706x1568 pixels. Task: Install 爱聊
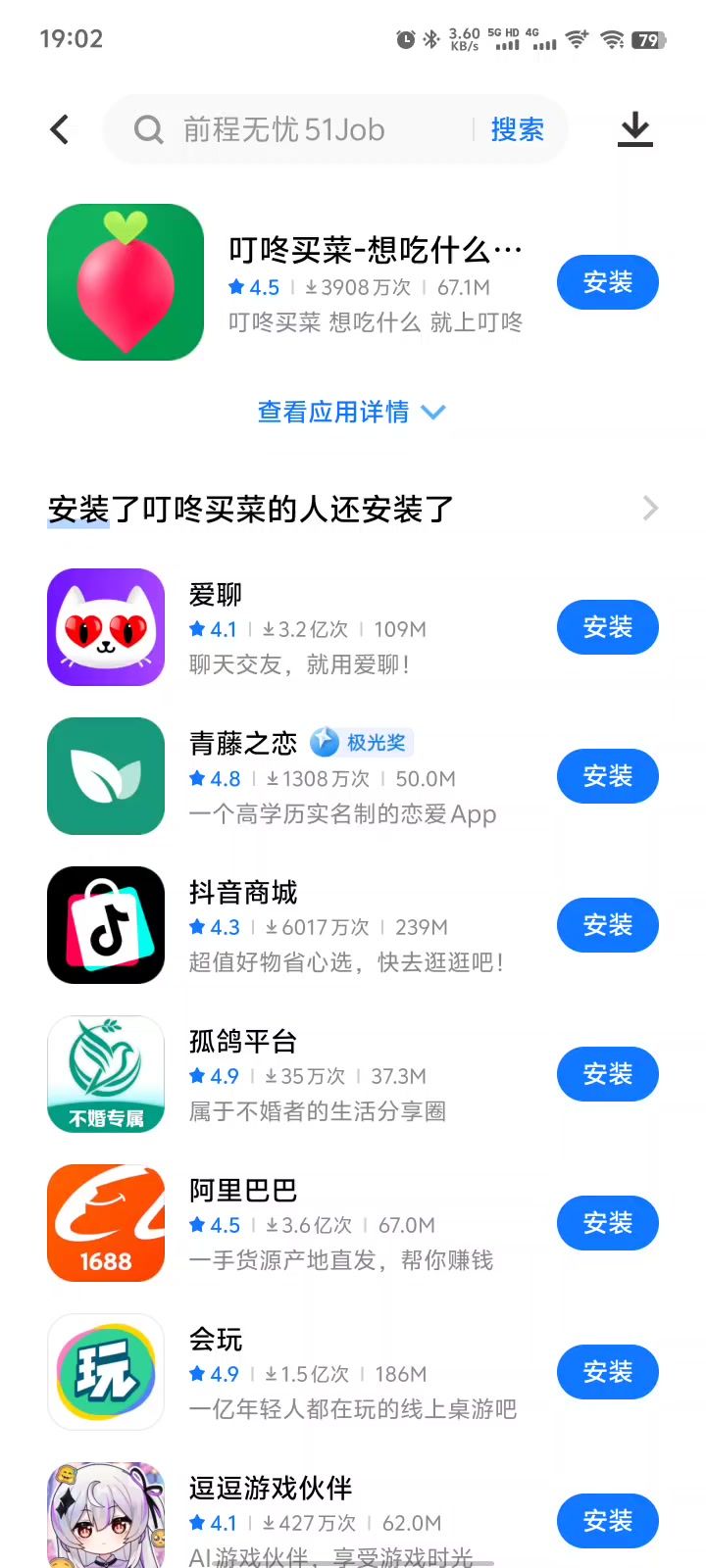click(x=607, y=627)
